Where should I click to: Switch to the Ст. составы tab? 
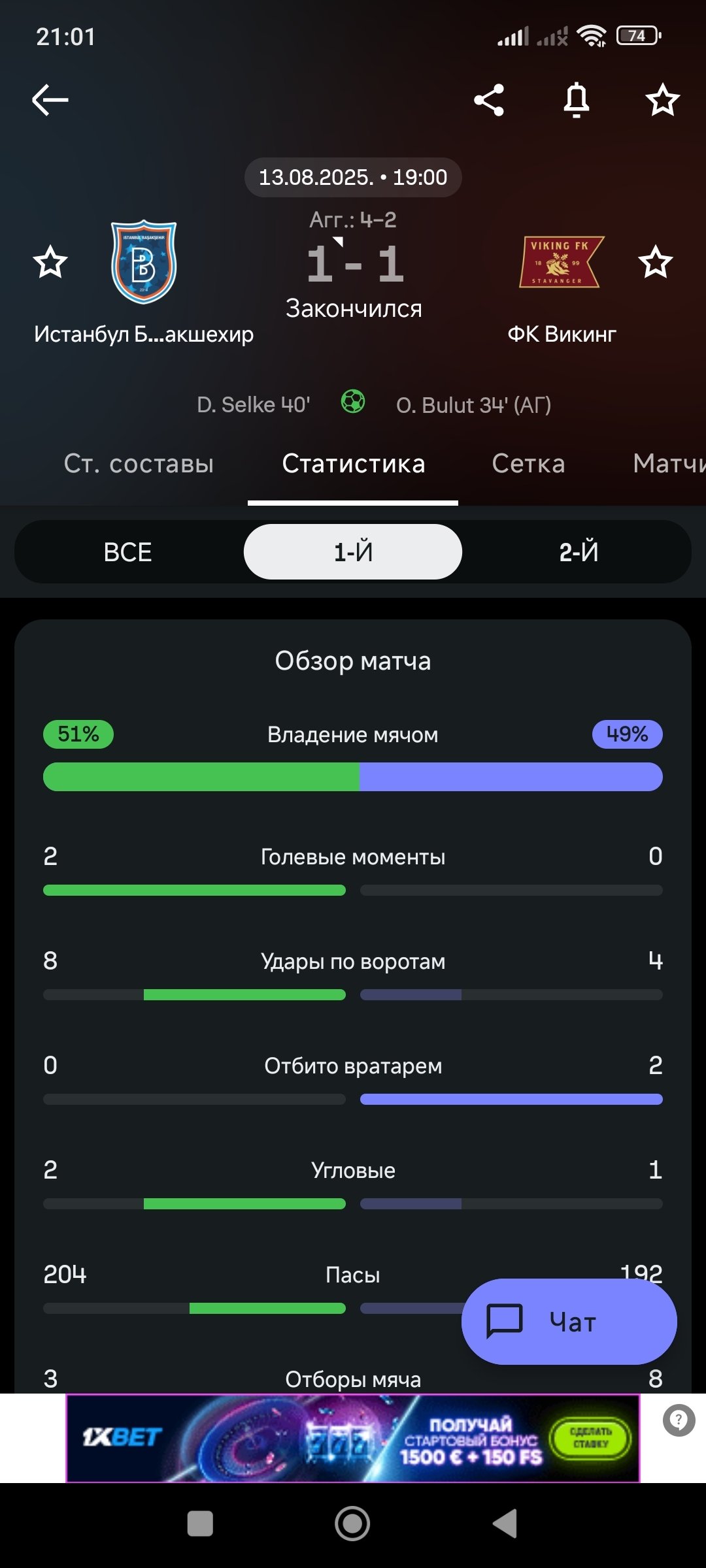139,464
